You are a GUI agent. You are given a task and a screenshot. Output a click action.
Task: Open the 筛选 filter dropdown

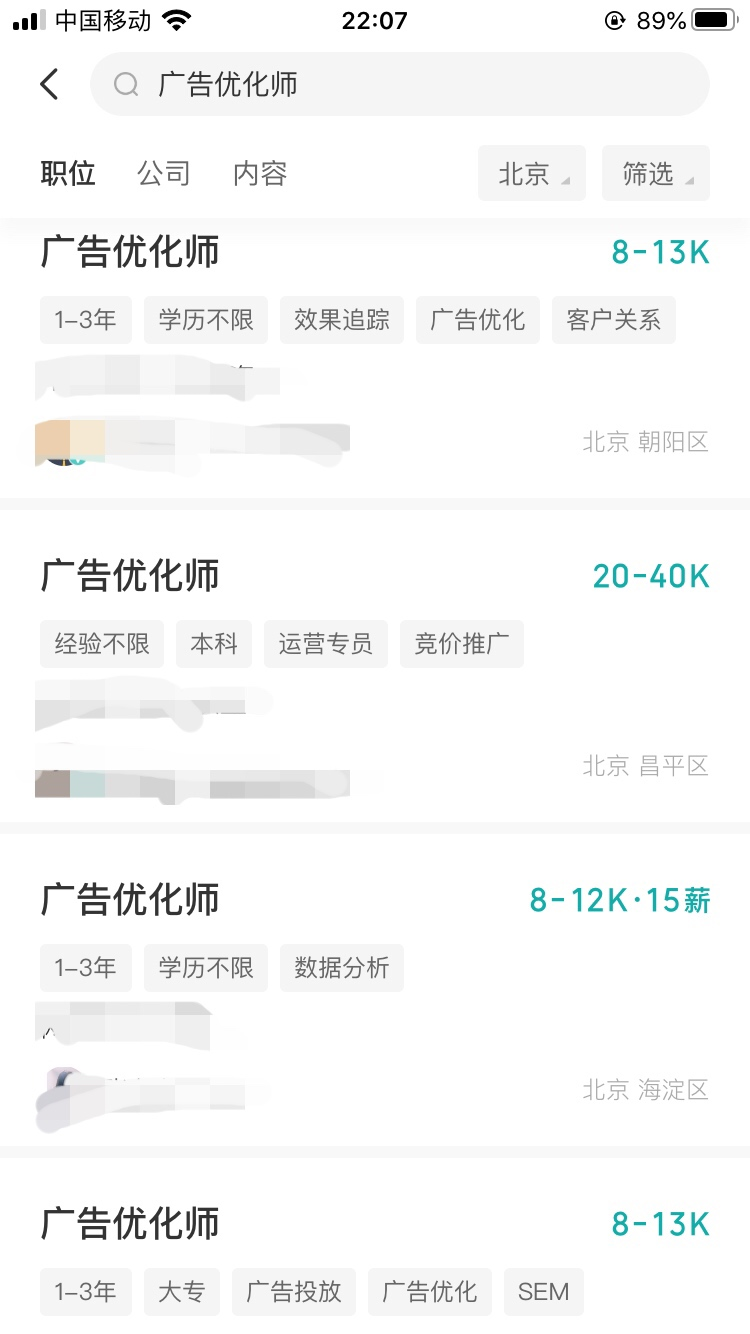655,173
